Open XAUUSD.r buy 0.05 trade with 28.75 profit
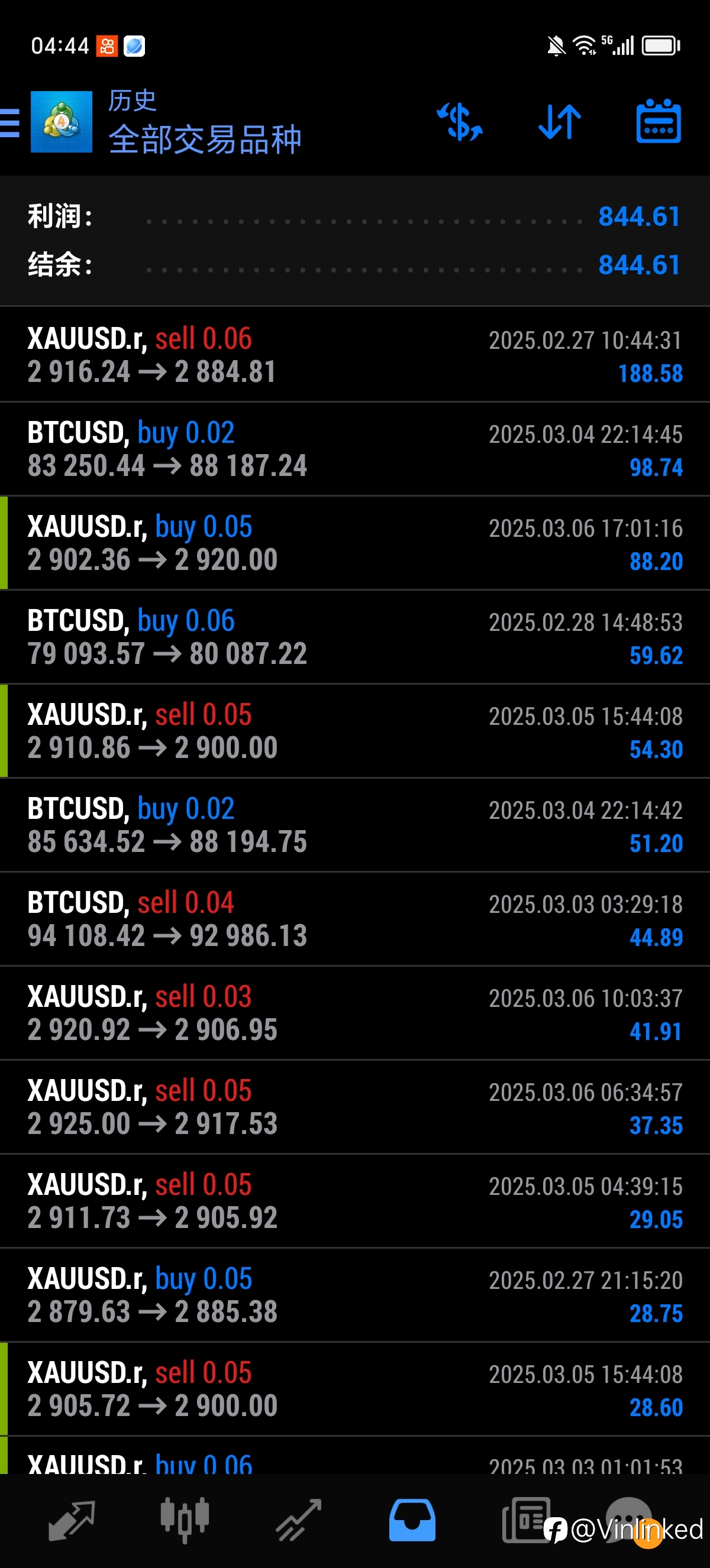The image size is (710, 1568). point(355,1295)
